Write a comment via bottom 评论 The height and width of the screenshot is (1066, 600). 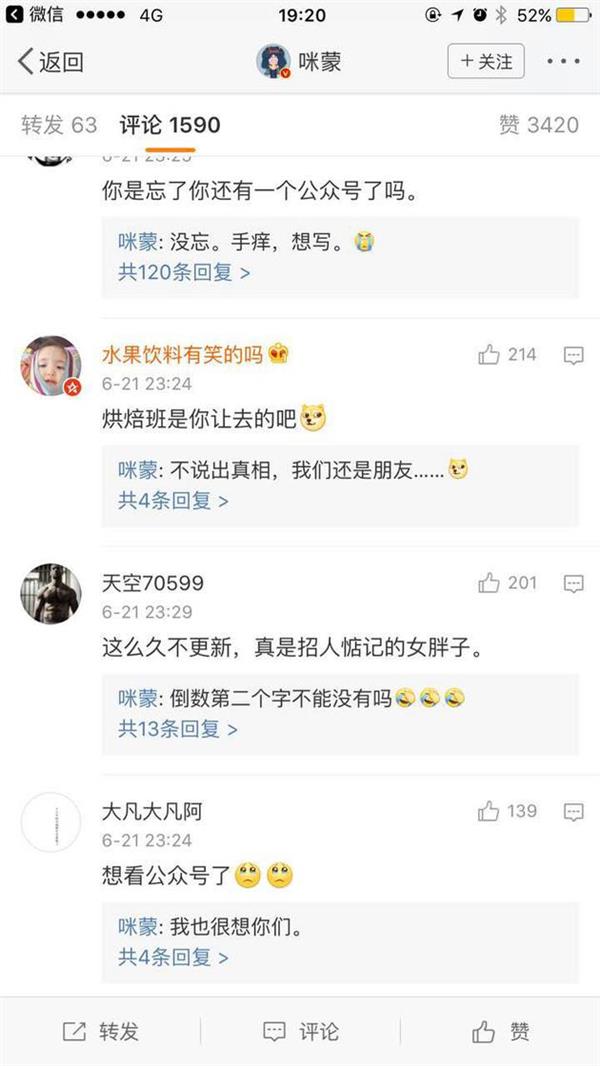point(300,1032)
